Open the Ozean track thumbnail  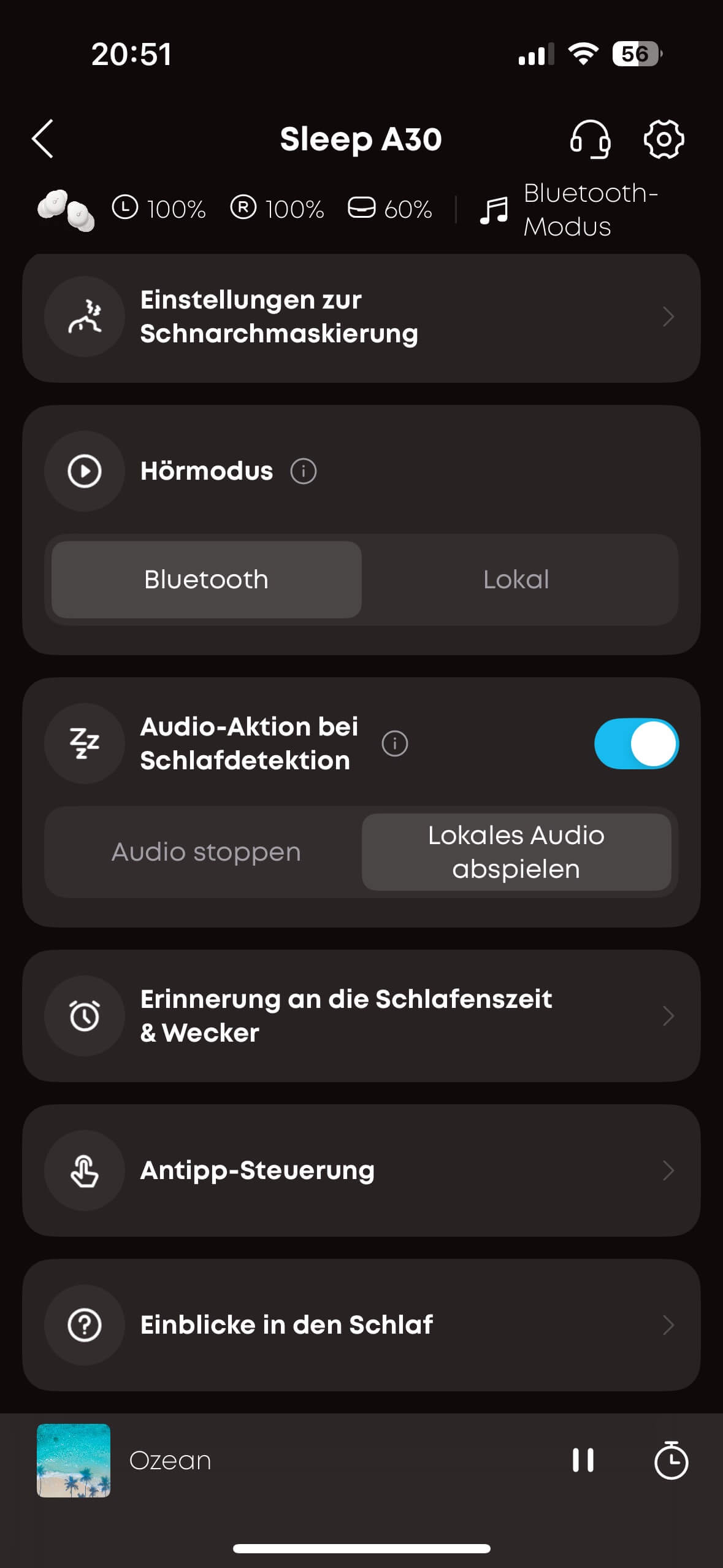[x=74, y=1461]
